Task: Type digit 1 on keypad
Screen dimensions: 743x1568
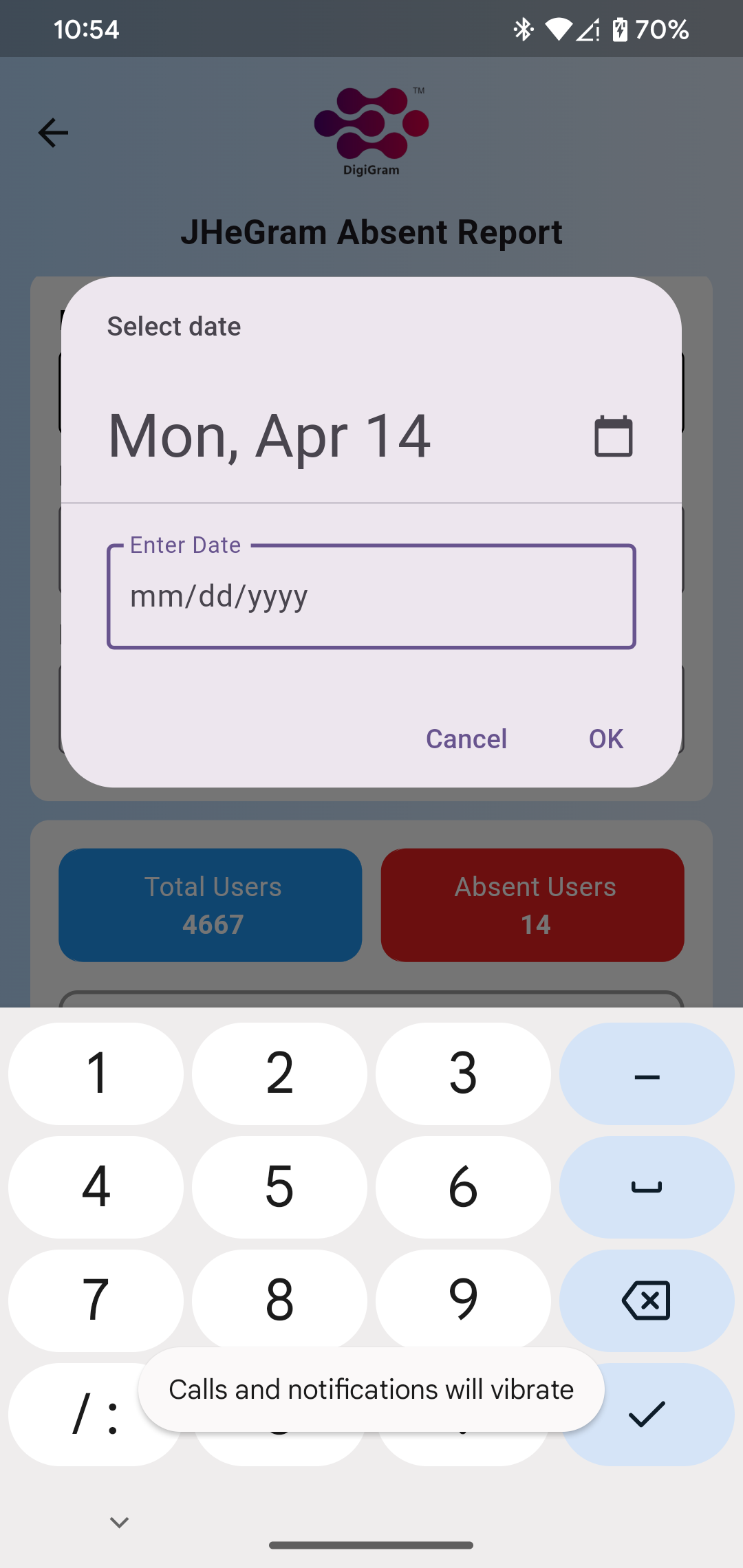Action: [96, 1074]
